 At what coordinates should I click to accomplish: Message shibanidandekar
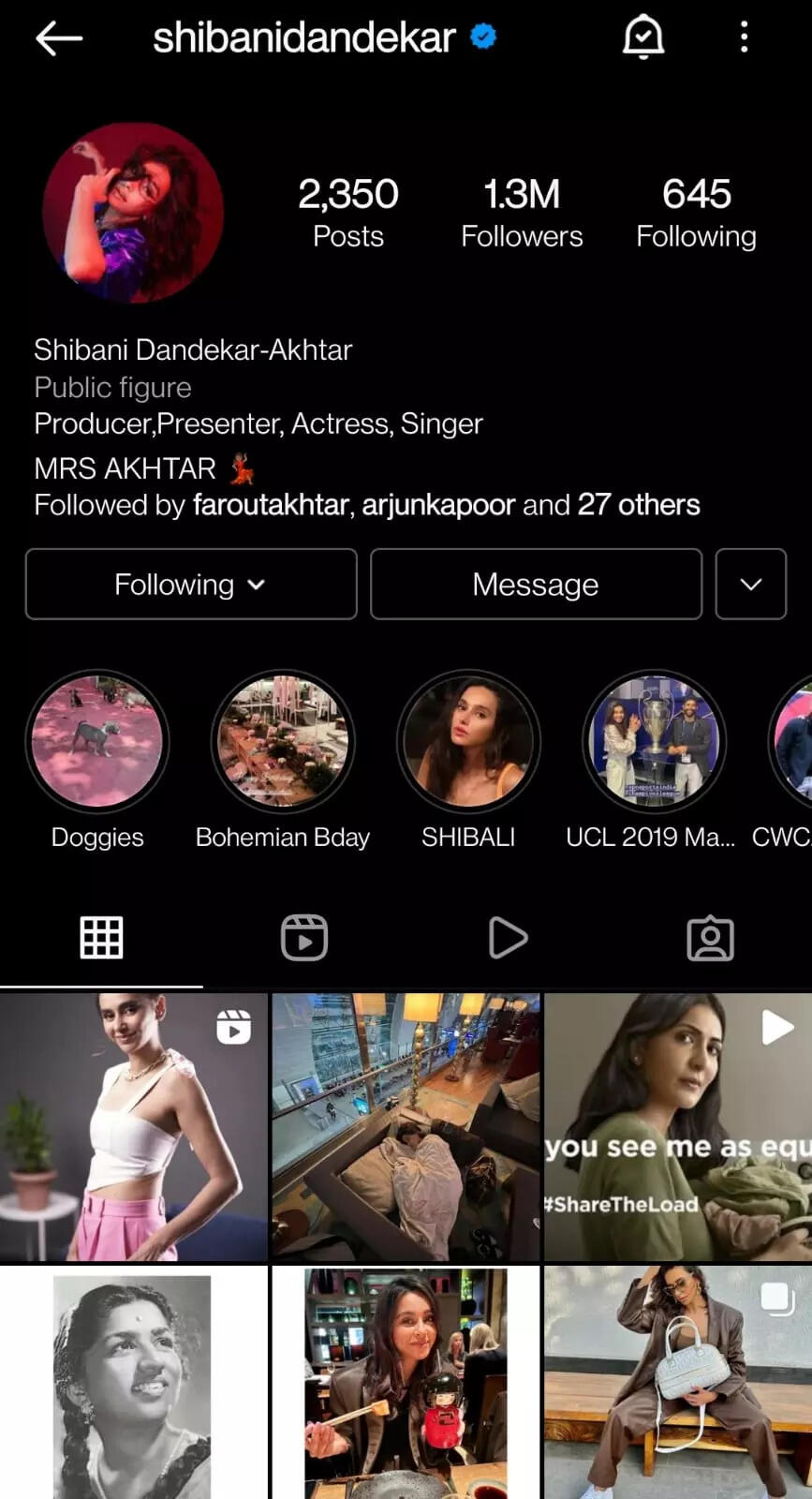(x=536, y=584)
